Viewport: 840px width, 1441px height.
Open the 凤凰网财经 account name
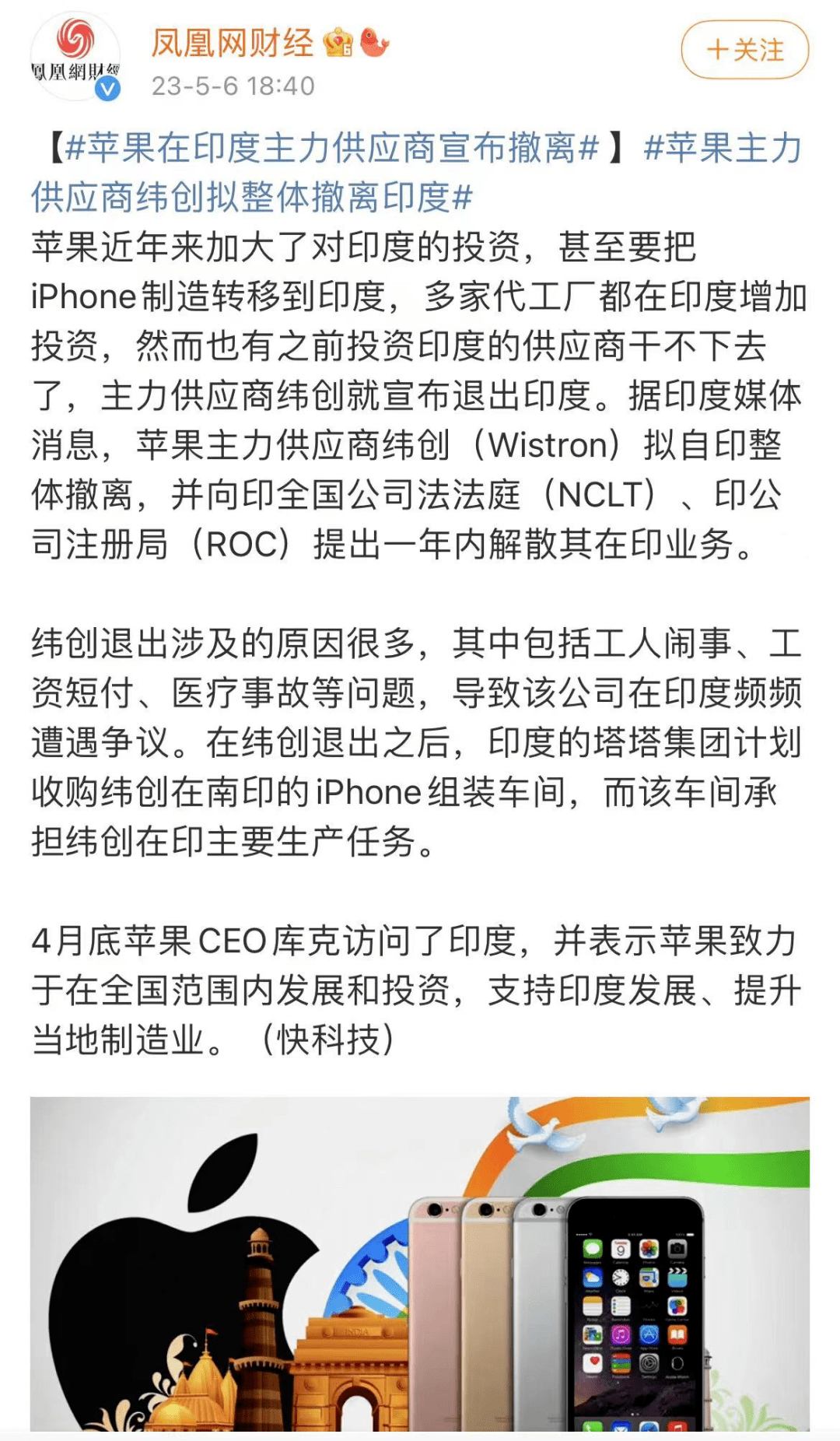(232, 43)
